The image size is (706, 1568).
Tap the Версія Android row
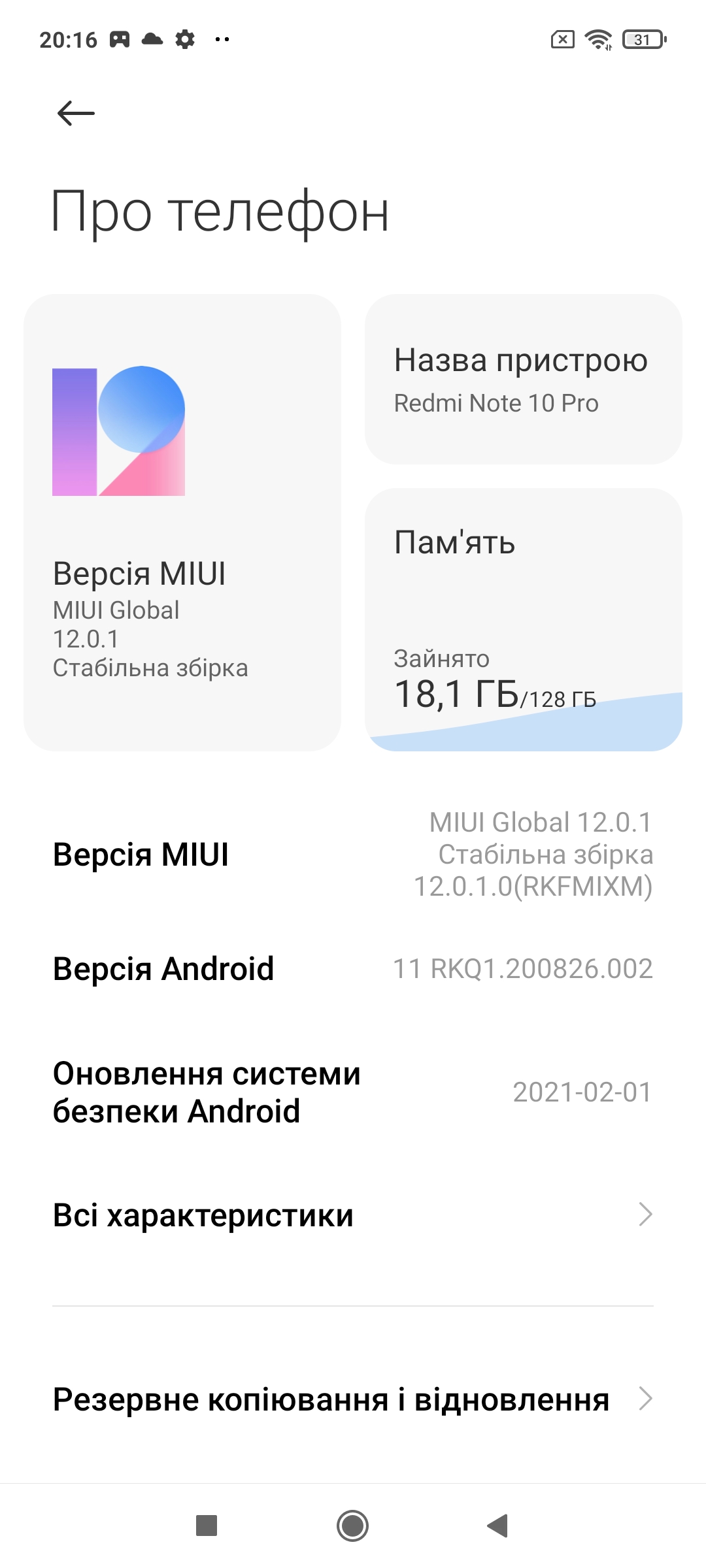[x=353, y=968]
